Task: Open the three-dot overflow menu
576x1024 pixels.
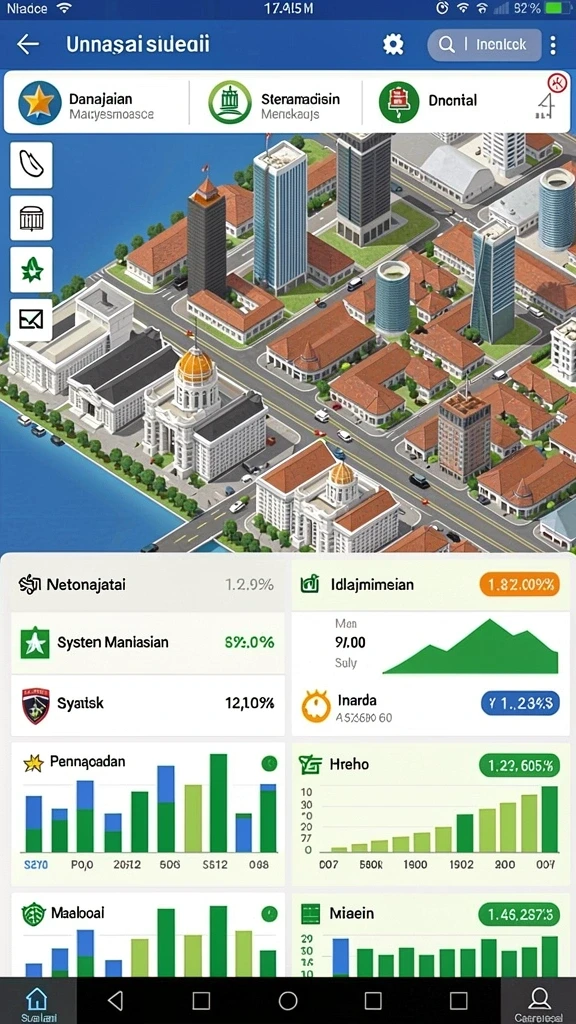Action: 553,45
